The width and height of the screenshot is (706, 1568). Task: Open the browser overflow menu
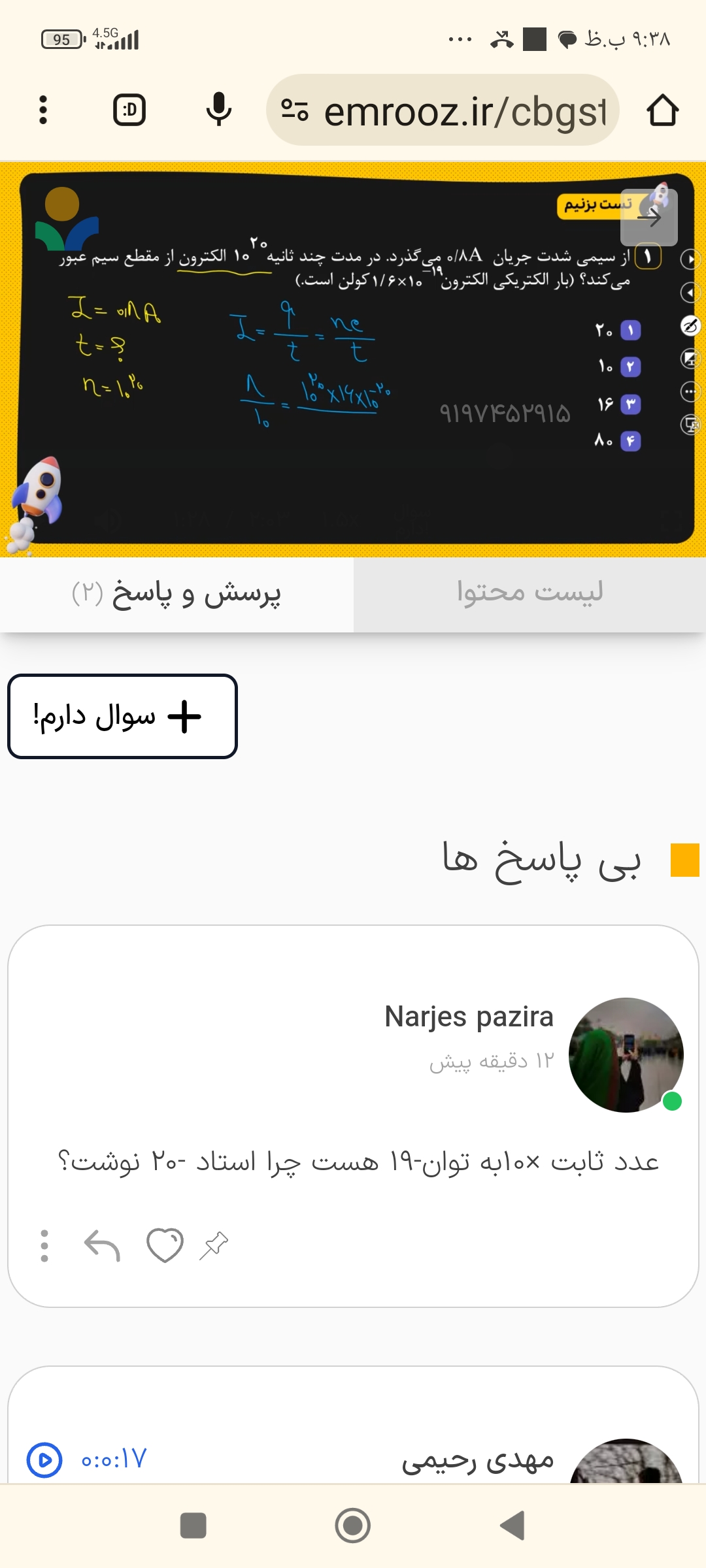click(43, 110)
